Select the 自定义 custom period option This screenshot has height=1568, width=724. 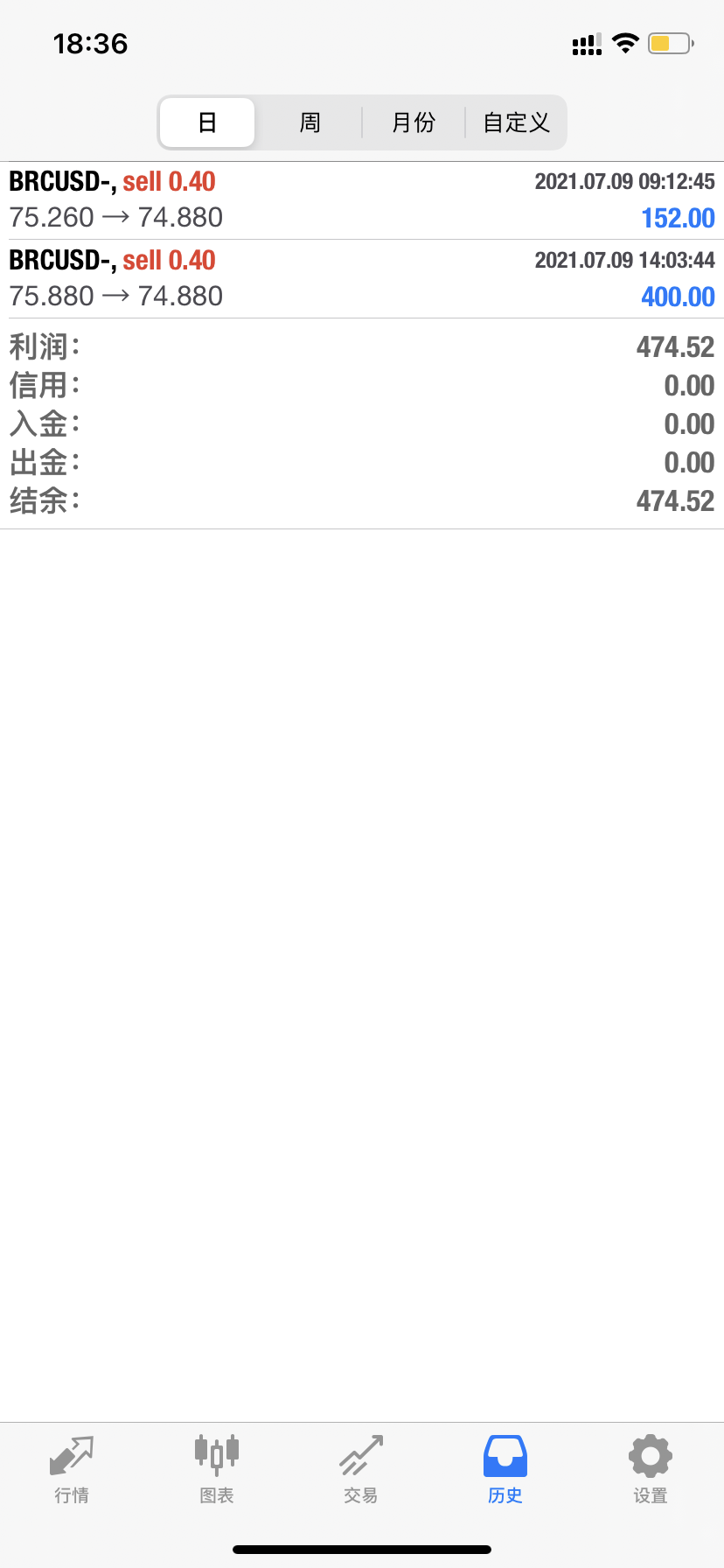516,122
